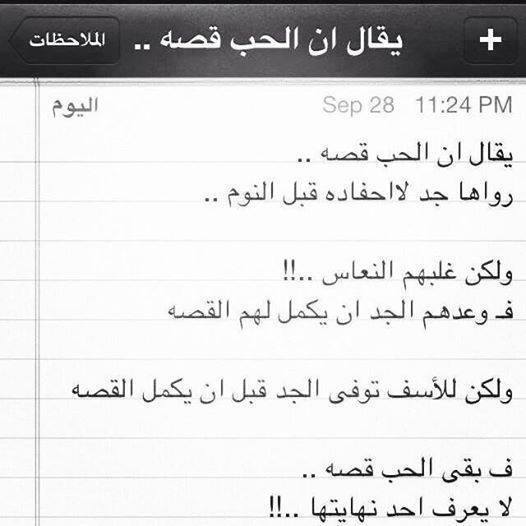Go back to الملاحظات notes list
The height and width of the screenshot is (526, 526).
(64, 41)
